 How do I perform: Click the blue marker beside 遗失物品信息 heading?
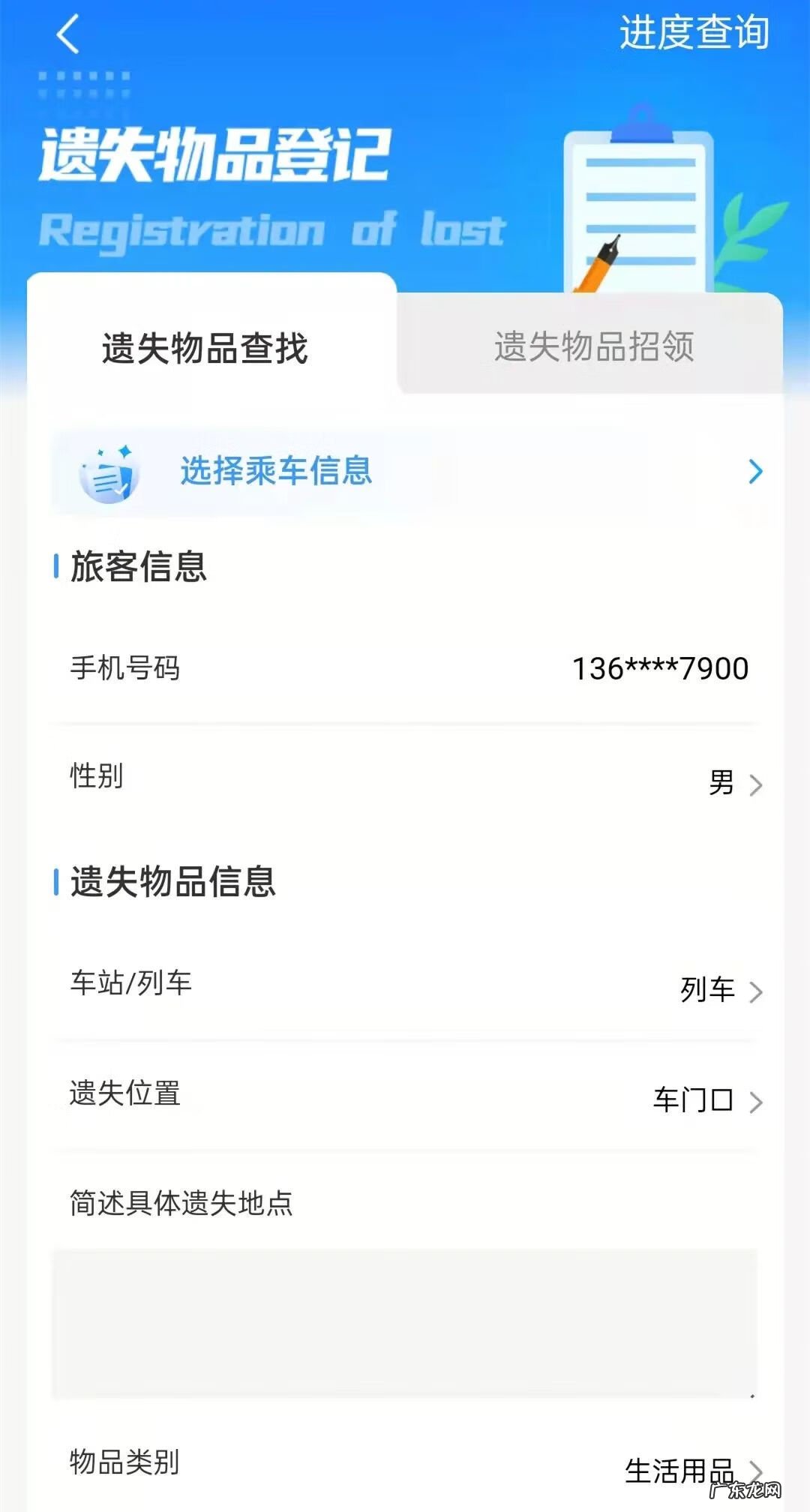point(56,883)
